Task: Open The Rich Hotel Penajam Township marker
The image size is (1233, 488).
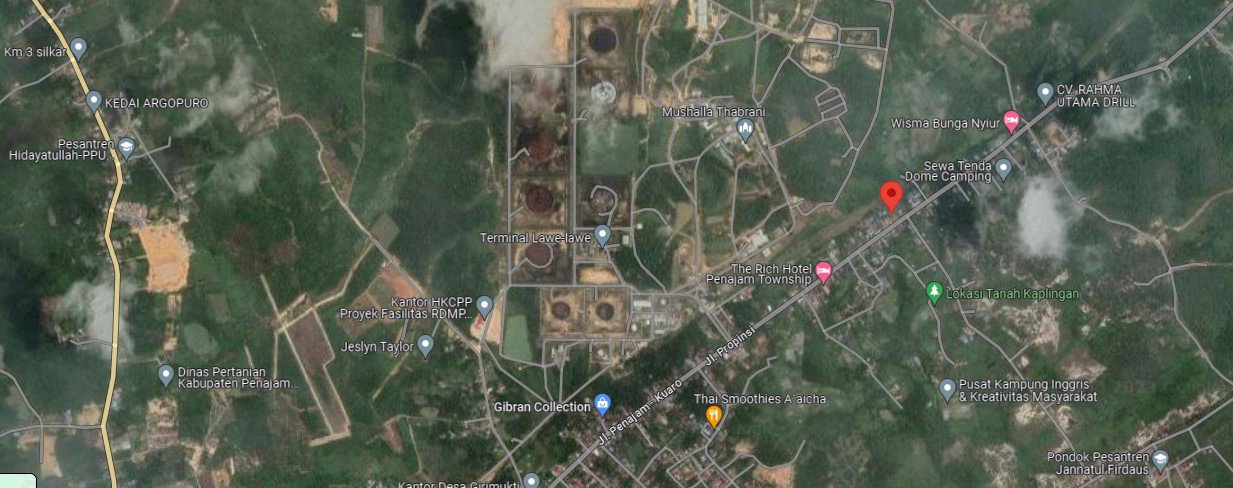Action: point(823,272)
